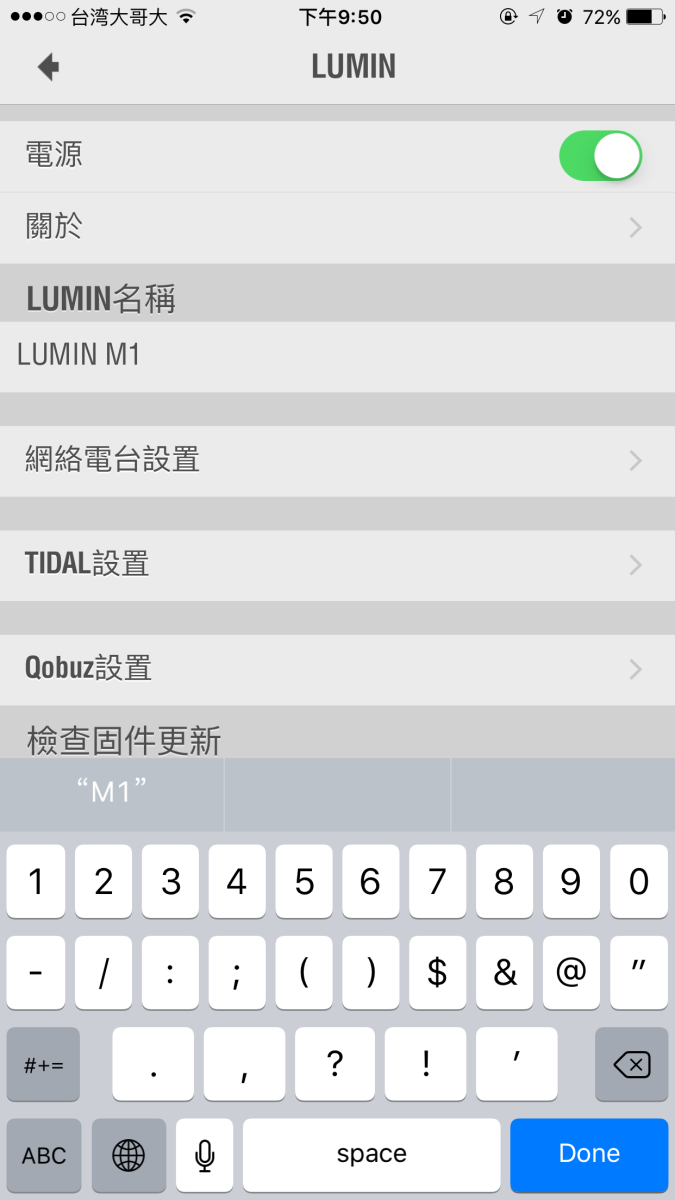Tap Done on the keyboard
Screen dimensions: 675x1200
[x=589, y=1154]
